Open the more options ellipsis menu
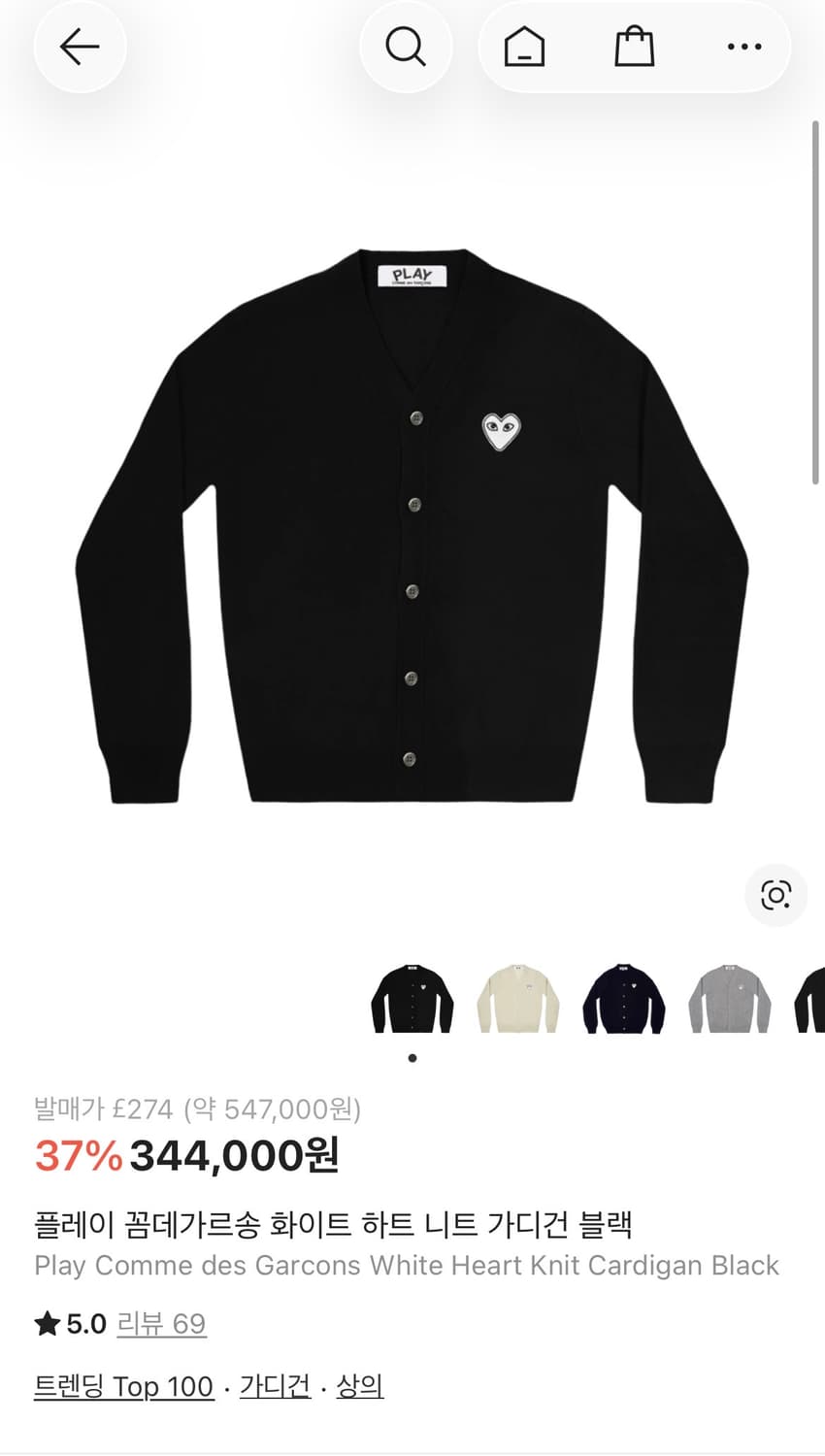Viewport: 825px width, 1456px height. point(744,47)
